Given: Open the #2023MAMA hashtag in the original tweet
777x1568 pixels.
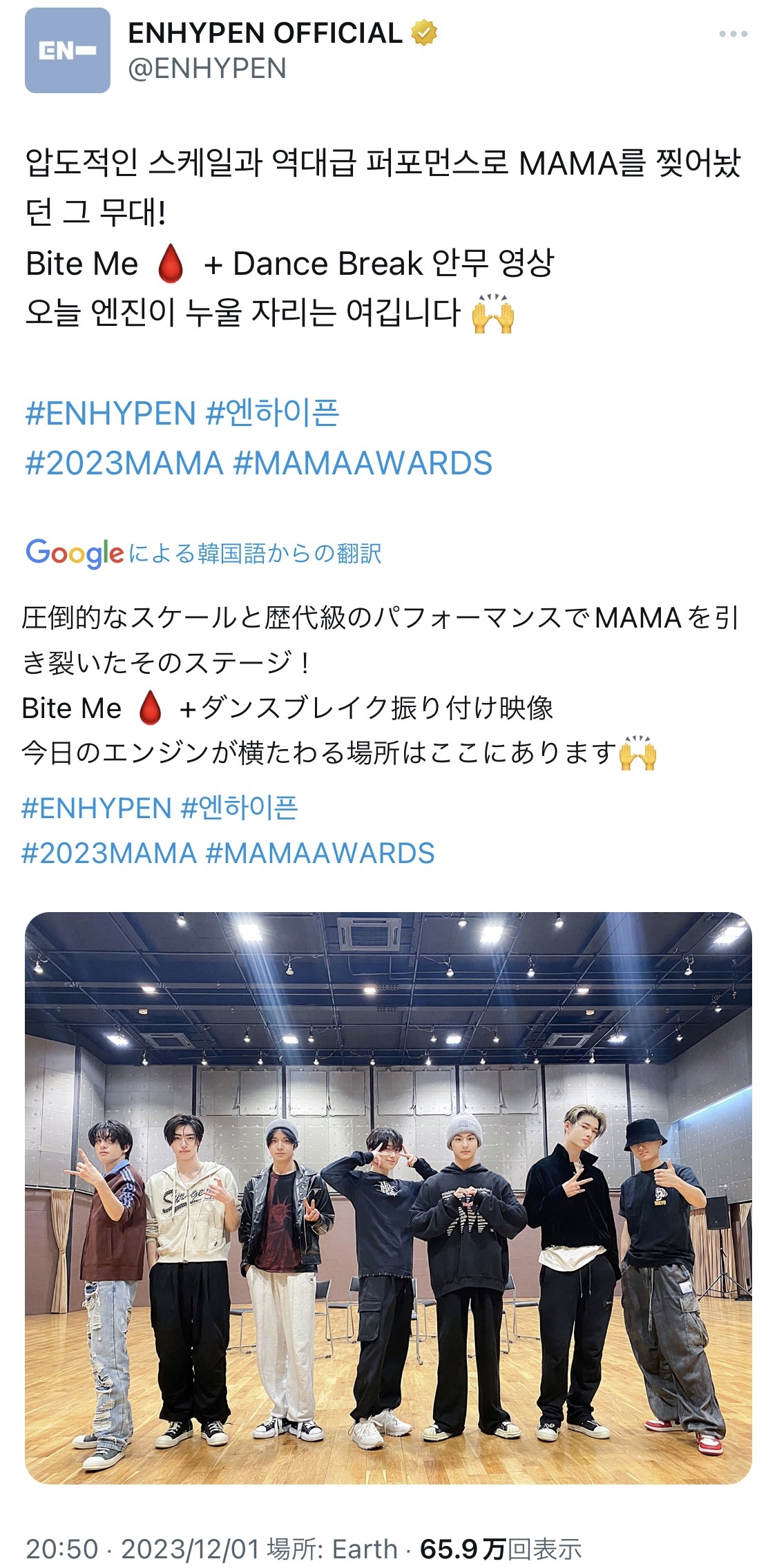Looking at the screenshot, I should (x=124, y=463).
